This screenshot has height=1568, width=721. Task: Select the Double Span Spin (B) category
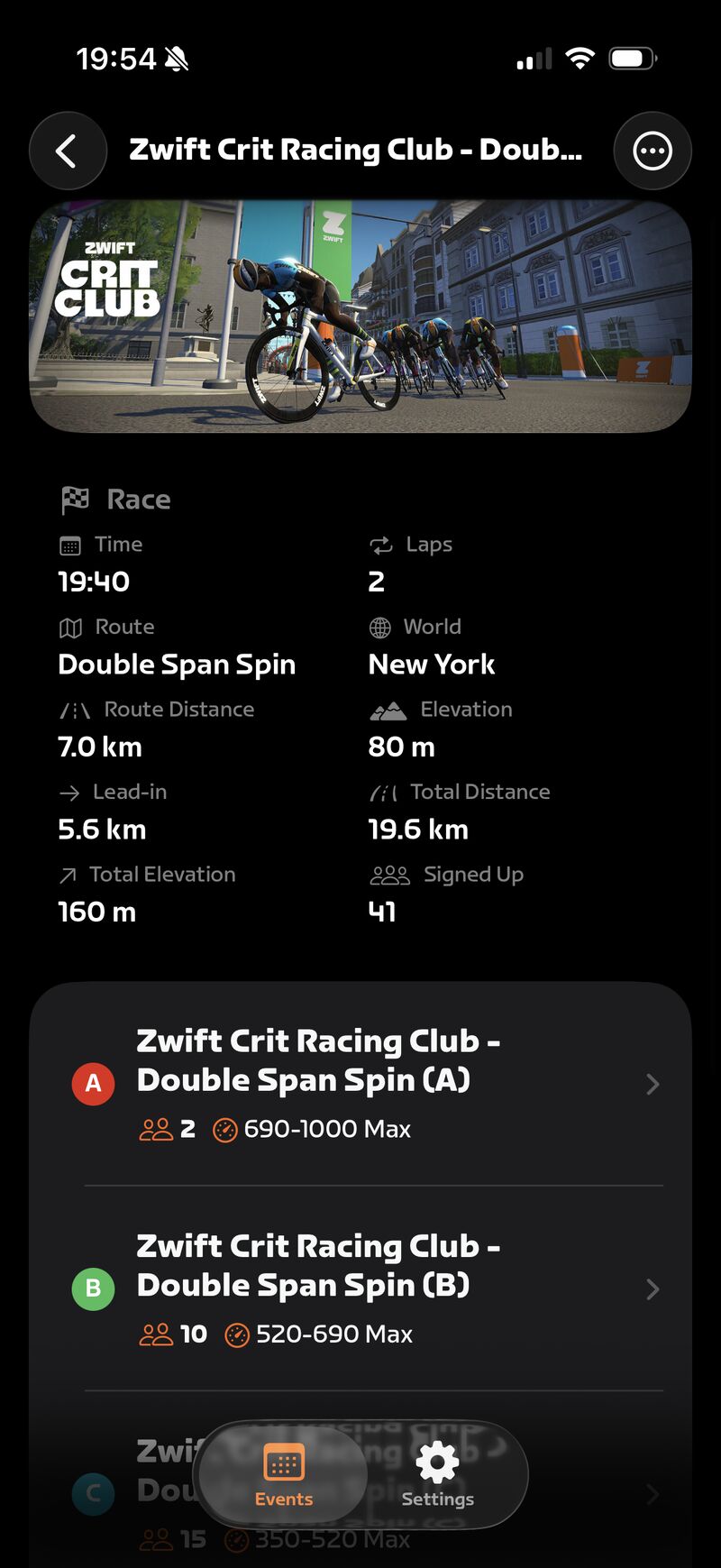(360, 1288)
